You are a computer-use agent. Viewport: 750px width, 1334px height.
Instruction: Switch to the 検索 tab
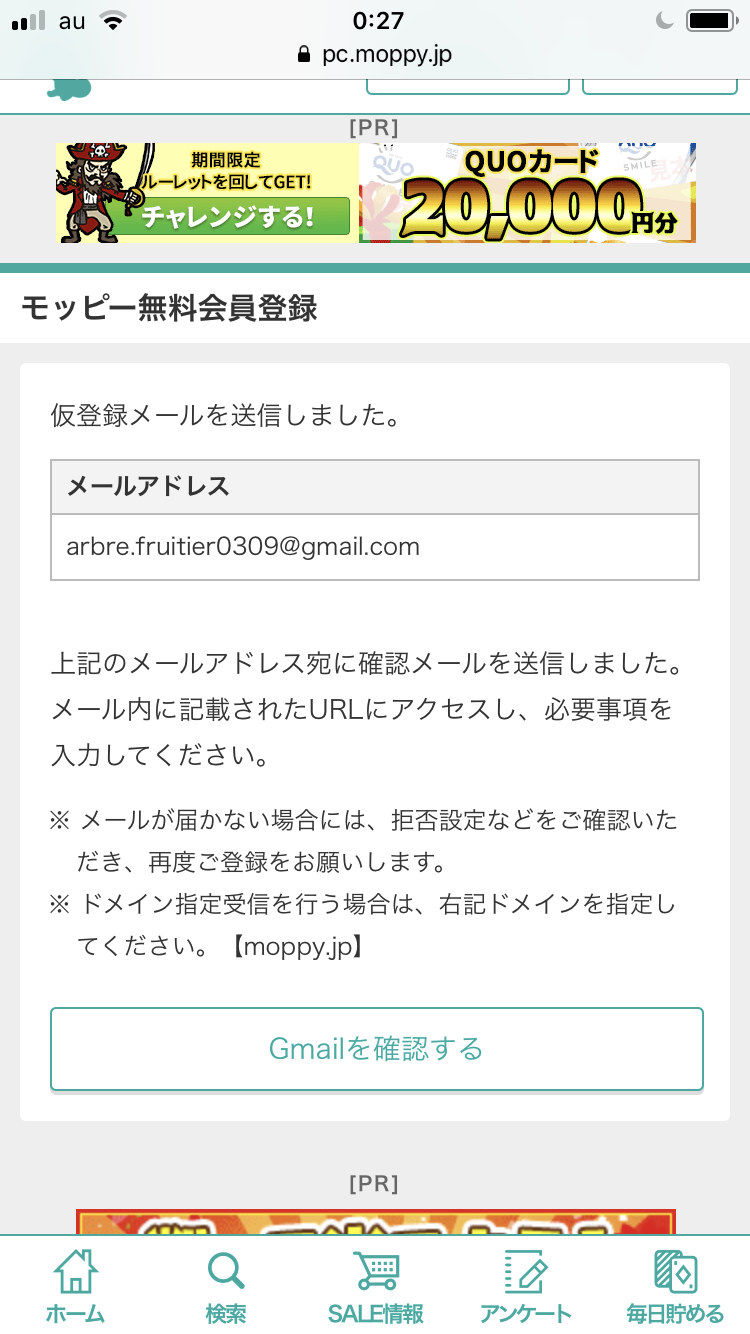pyautogui.click(x=226, y=1286)
